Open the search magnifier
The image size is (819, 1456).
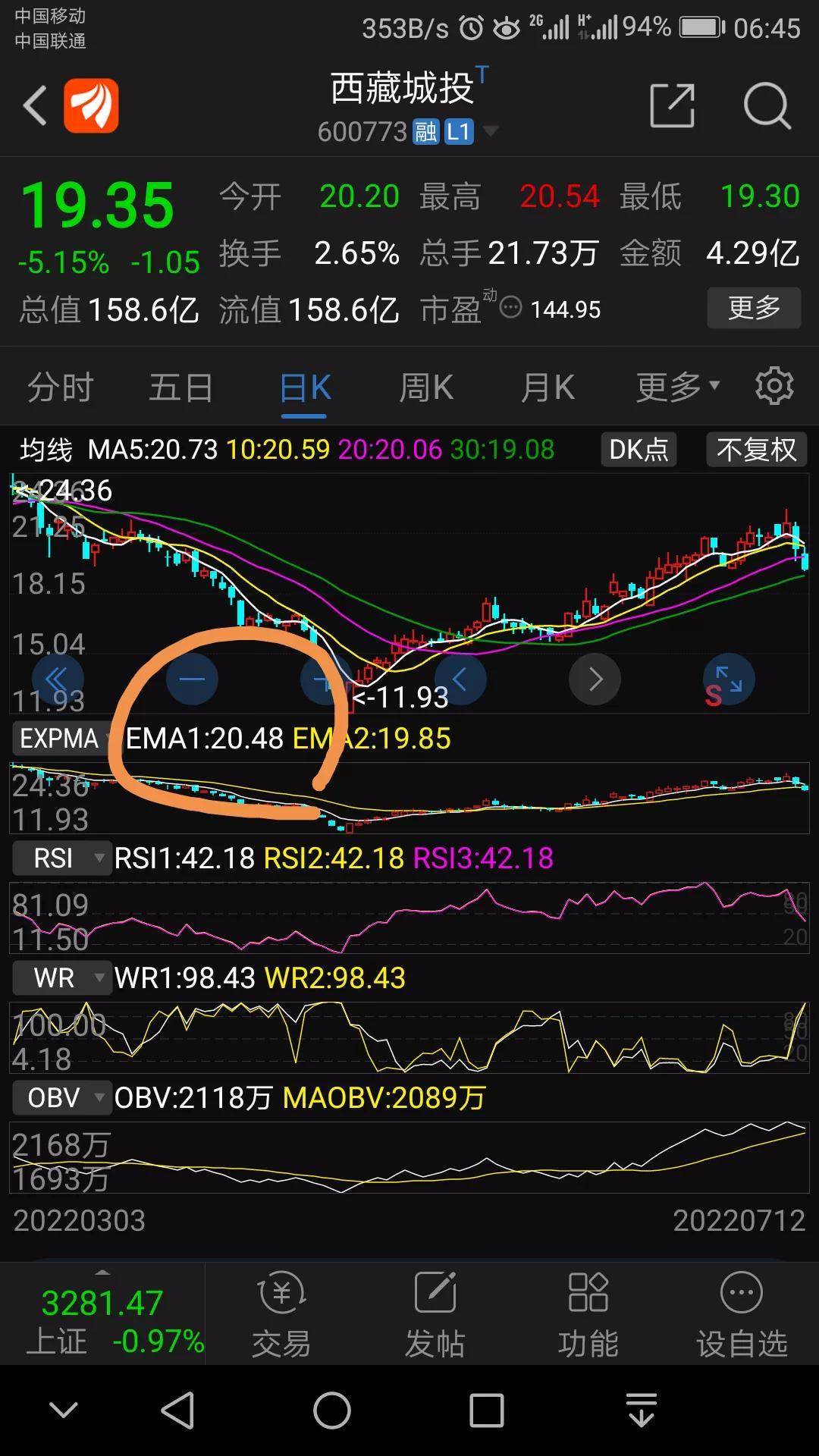[767, 105]
